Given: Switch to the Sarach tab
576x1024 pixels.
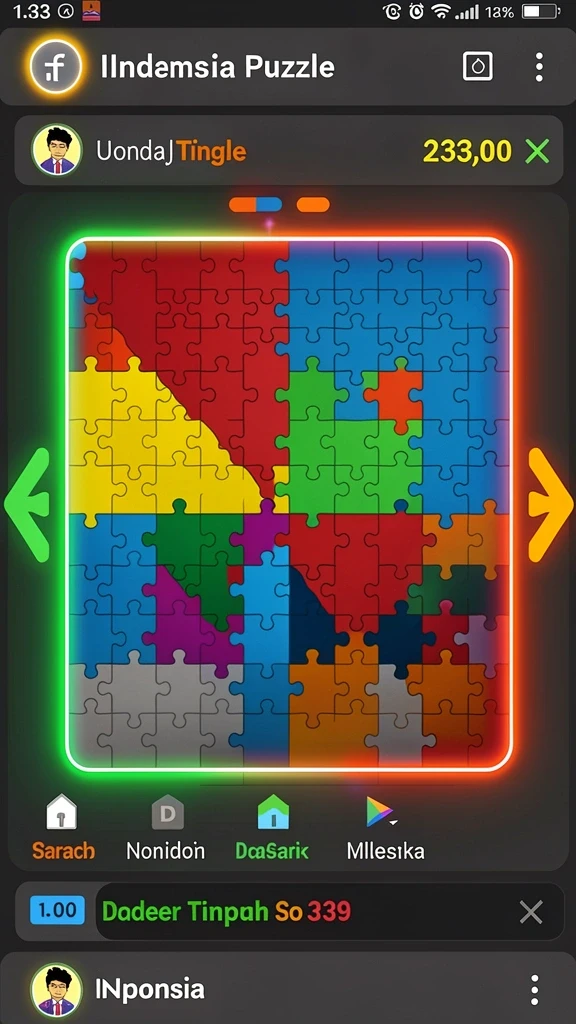Looking at the screenshot, I should 63,829.
